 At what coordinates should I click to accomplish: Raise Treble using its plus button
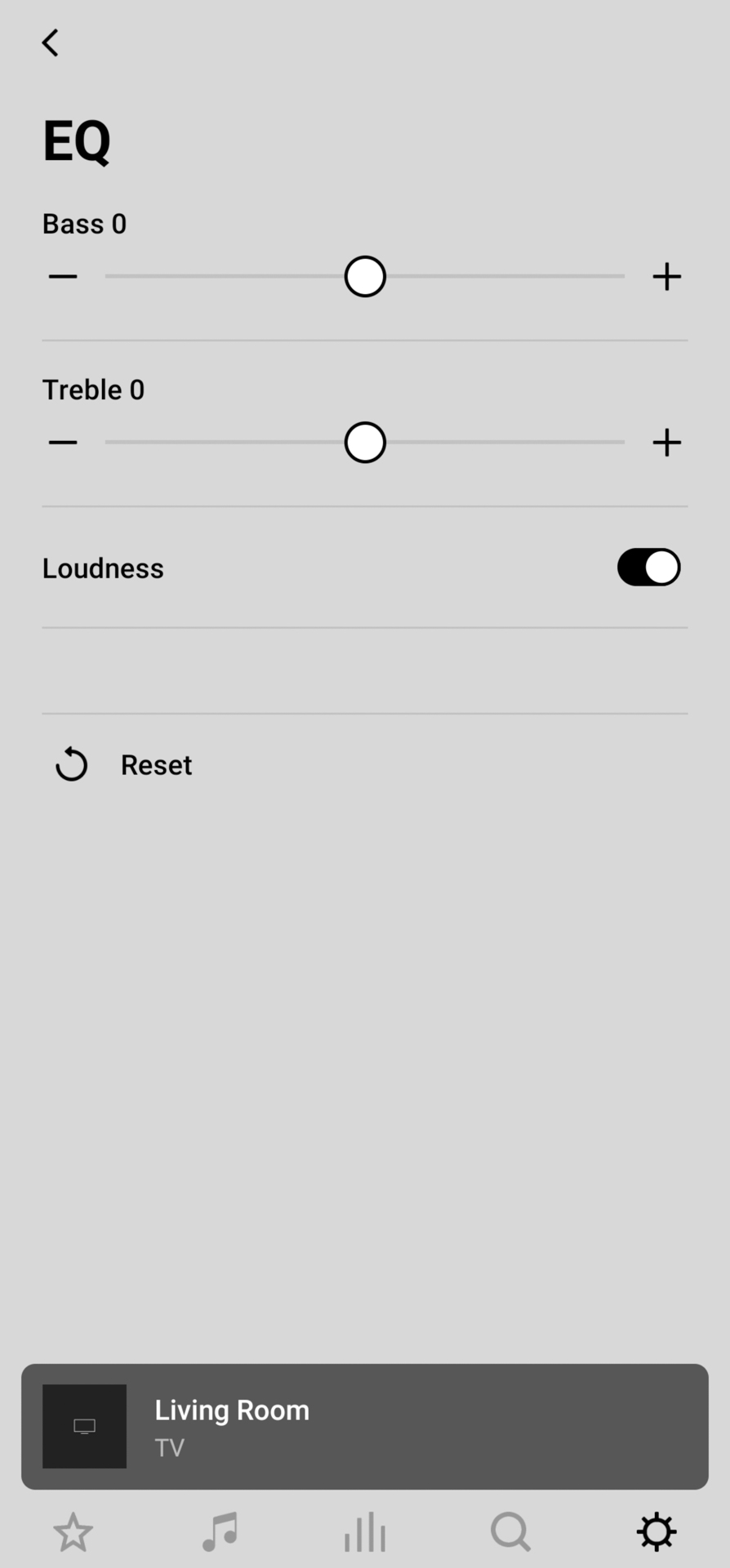(x=667, y=443)
